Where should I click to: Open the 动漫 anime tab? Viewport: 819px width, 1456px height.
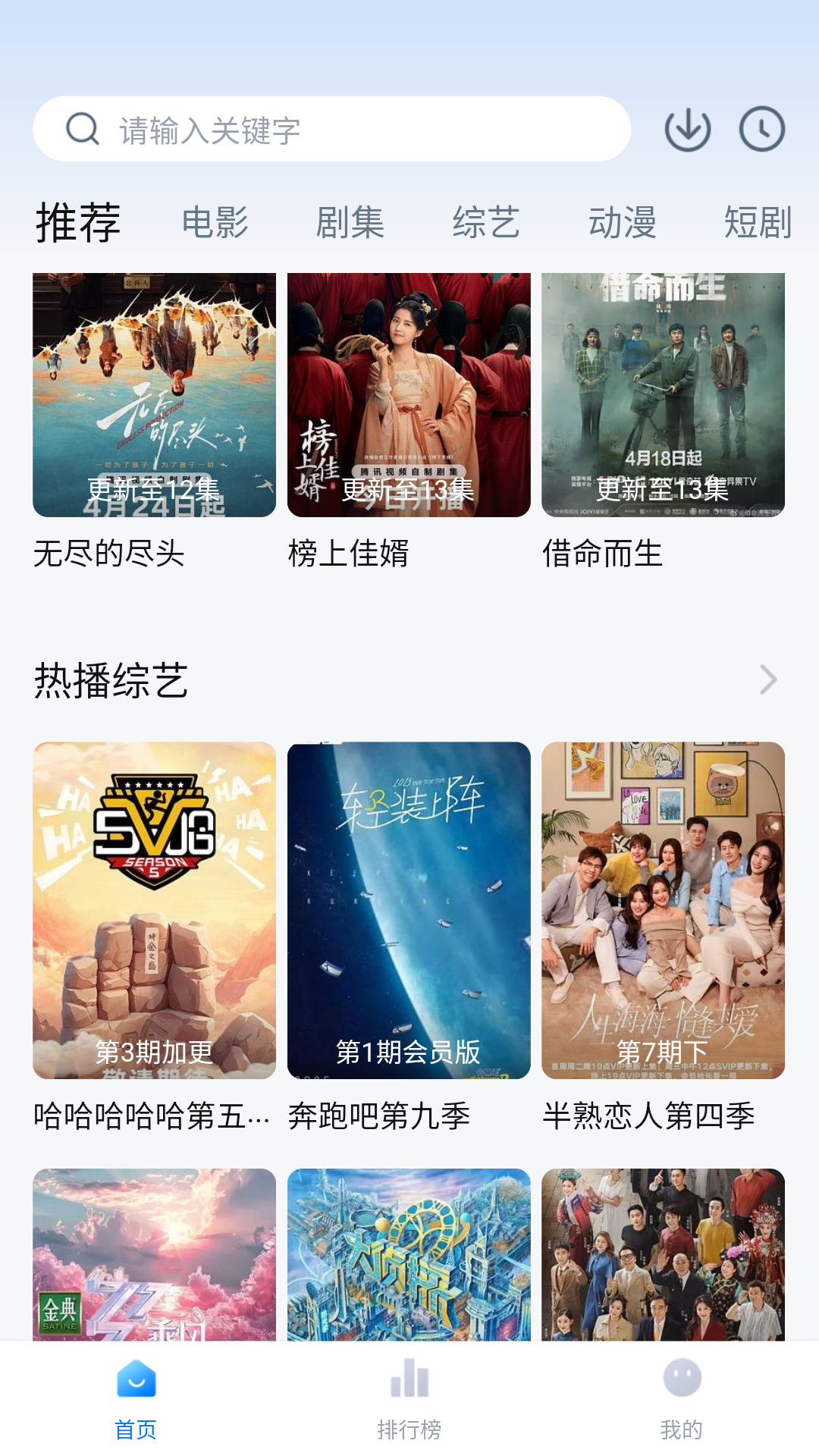pyautogui.click(x=624, y=223)
